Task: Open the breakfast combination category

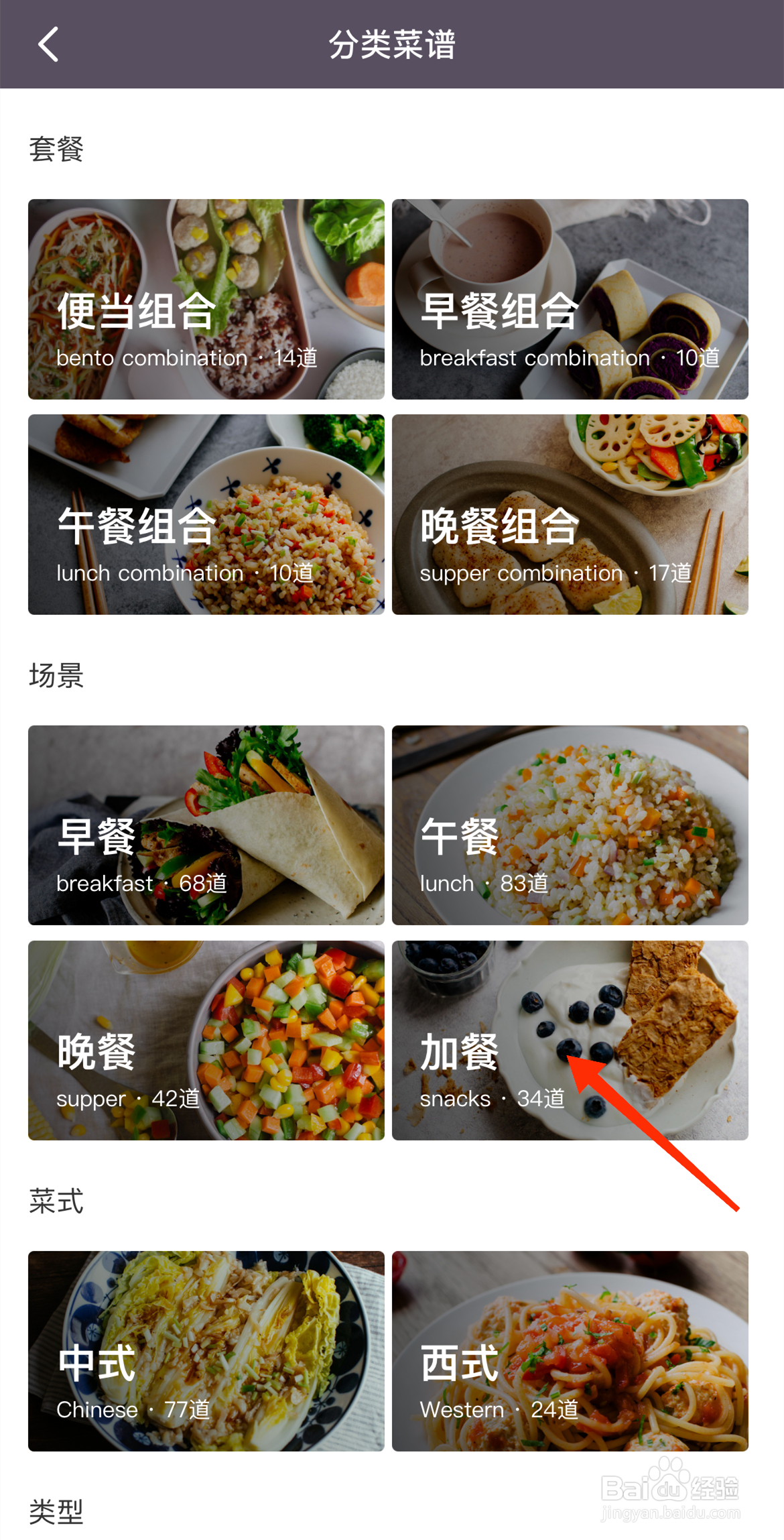Action: coord(569,300)
